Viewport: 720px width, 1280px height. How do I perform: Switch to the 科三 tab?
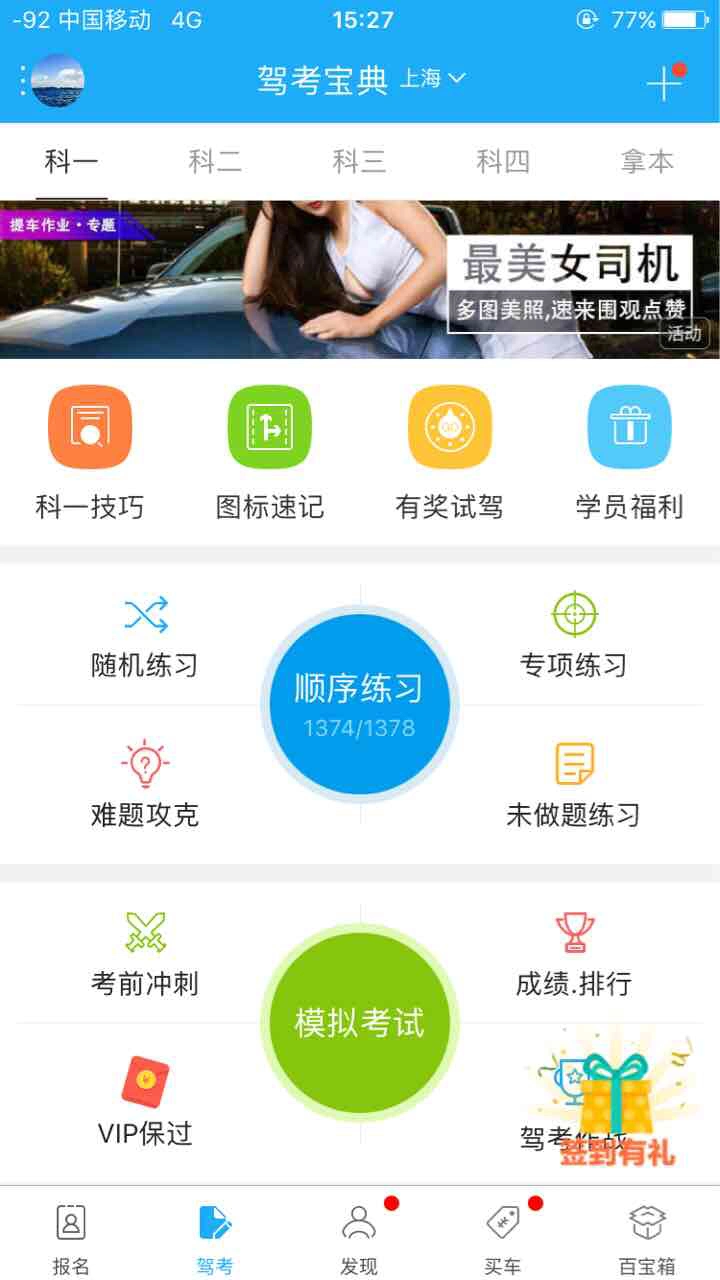tap(359, 161)
